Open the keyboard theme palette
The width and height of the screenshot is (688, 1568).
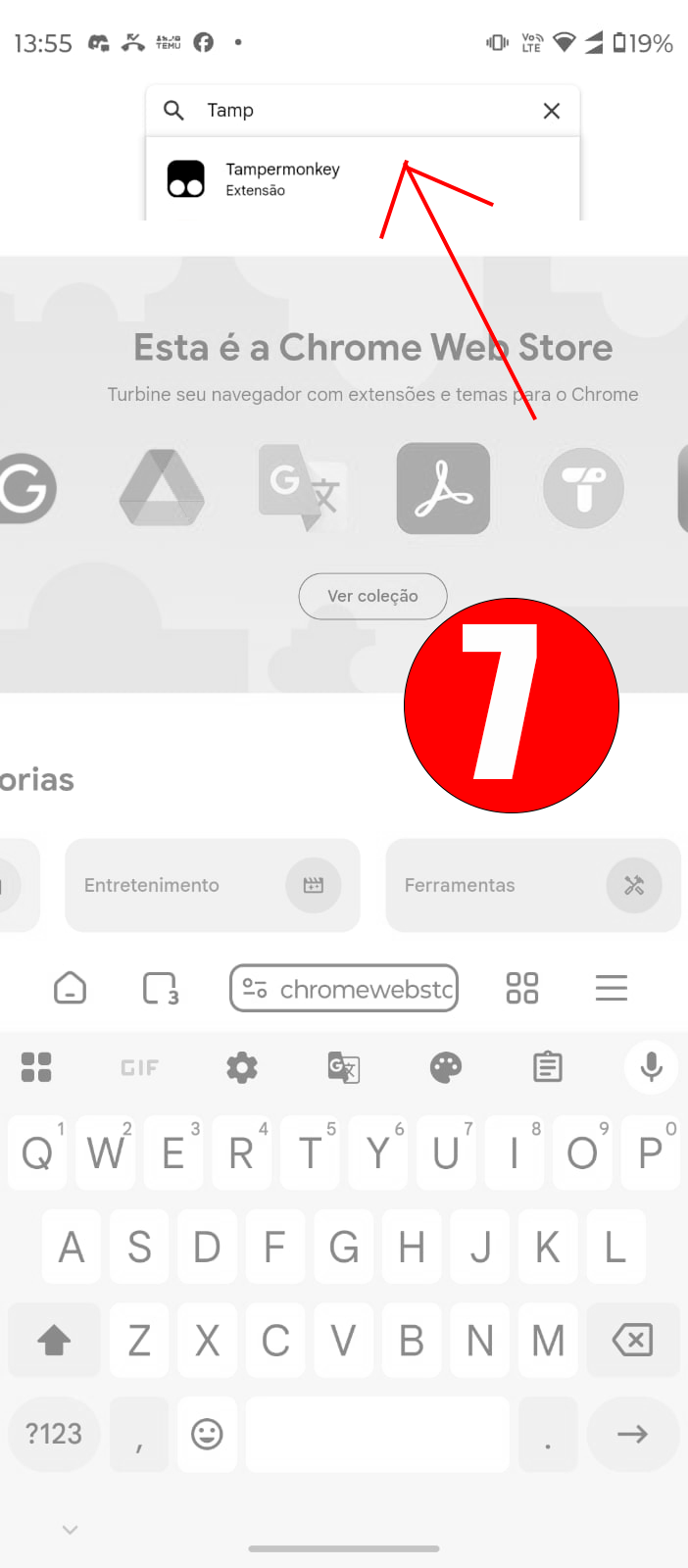446,1067
